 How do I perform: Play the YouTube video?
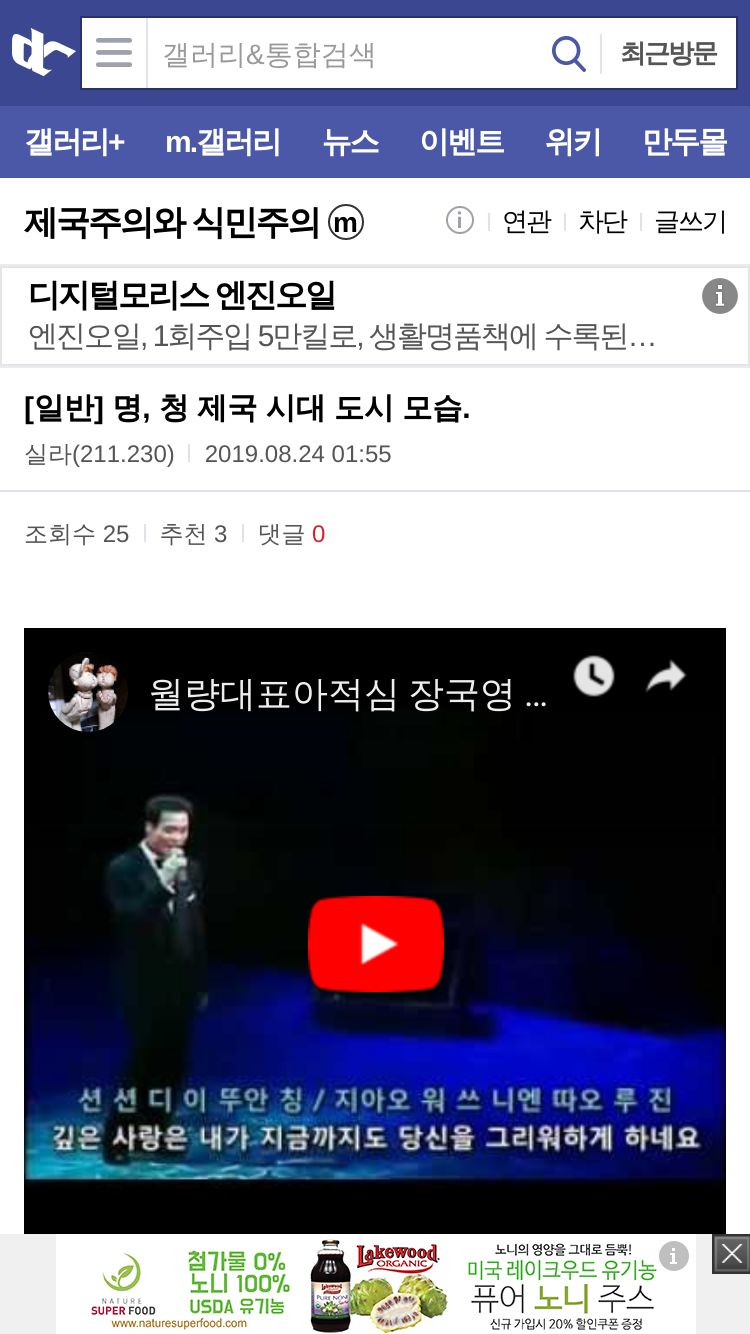pyautogui.click(x=376, y=944)
